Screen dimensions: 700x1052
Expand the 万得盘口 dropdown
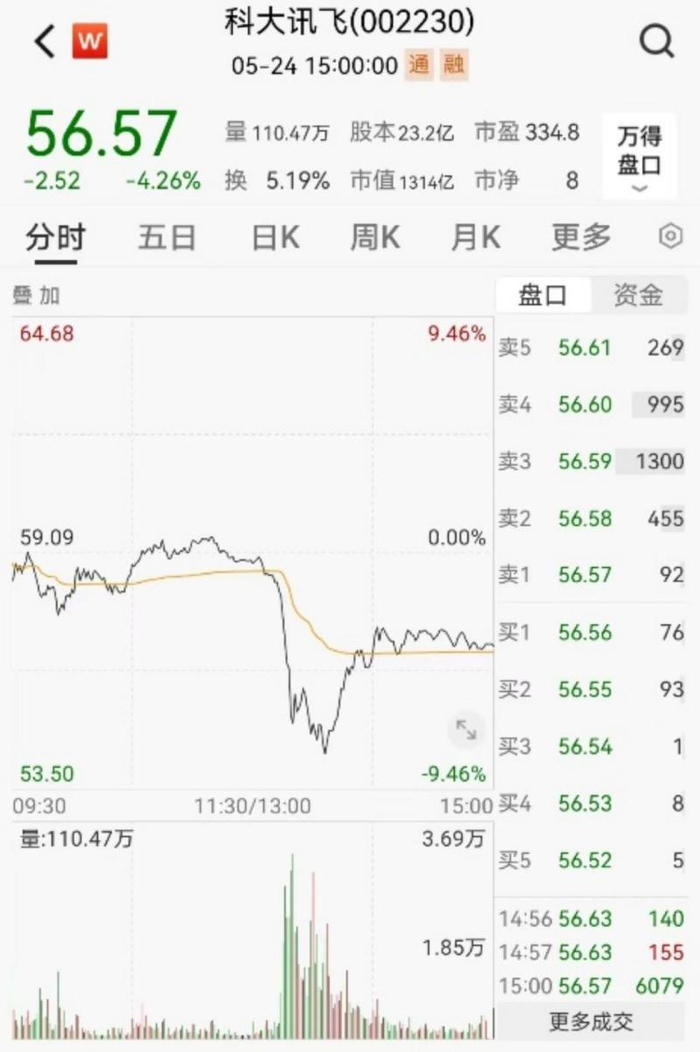tap(639, 155)
